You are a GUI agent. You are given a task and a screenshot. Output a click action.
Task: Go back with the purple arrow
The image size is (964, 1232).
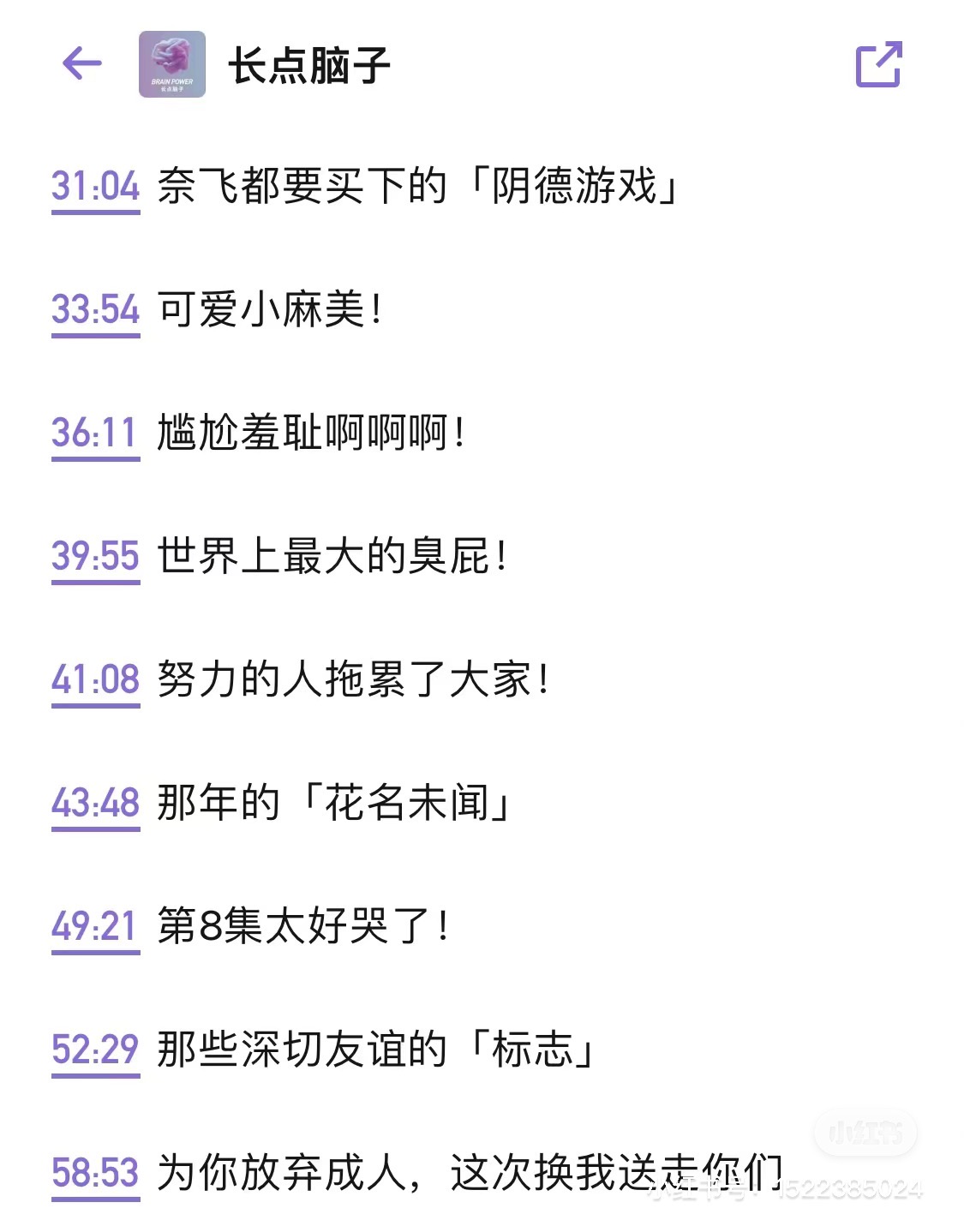point(82,63)
